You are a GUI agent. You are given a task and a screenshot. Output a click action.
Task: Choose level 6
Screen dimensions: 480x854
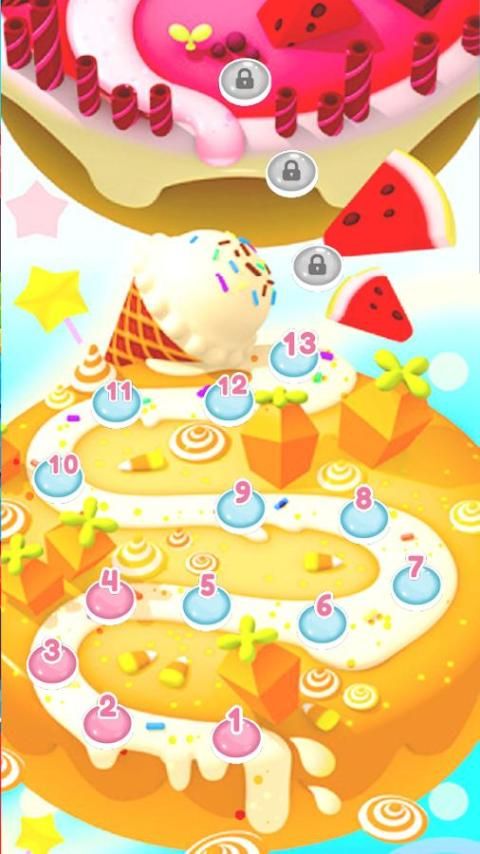pos(323,617)
